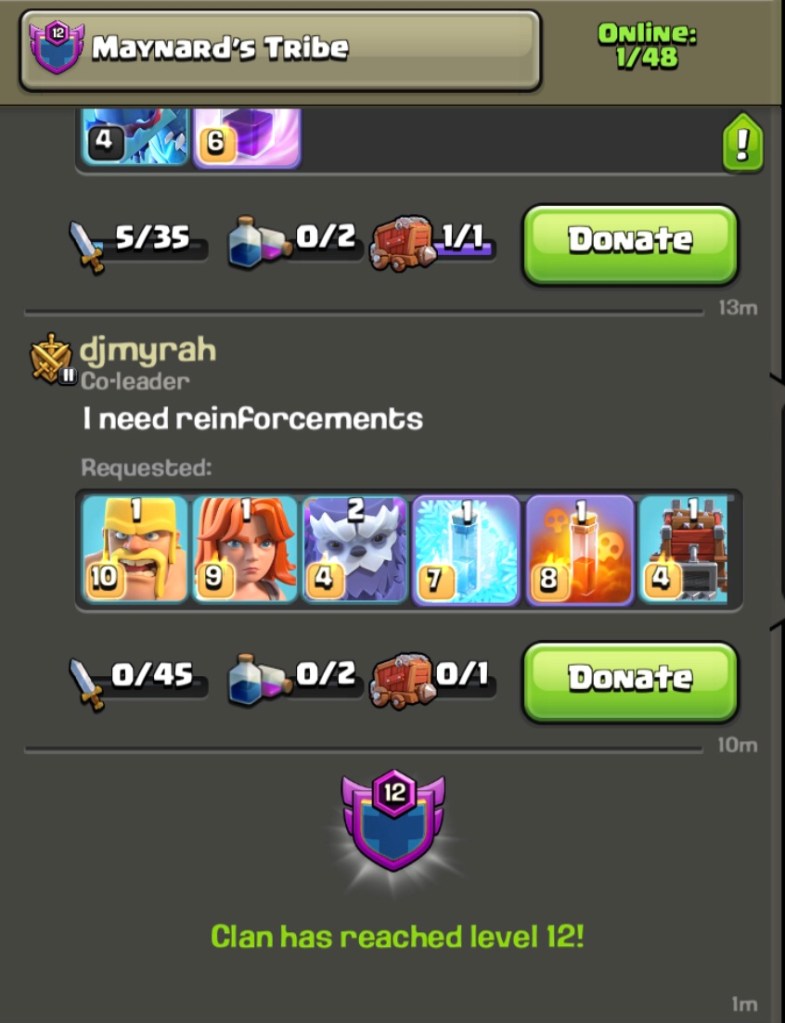This screenshot has width=785, height=1023.
Task: Open the Maynard's Tribe clan info
Action: 280,49
